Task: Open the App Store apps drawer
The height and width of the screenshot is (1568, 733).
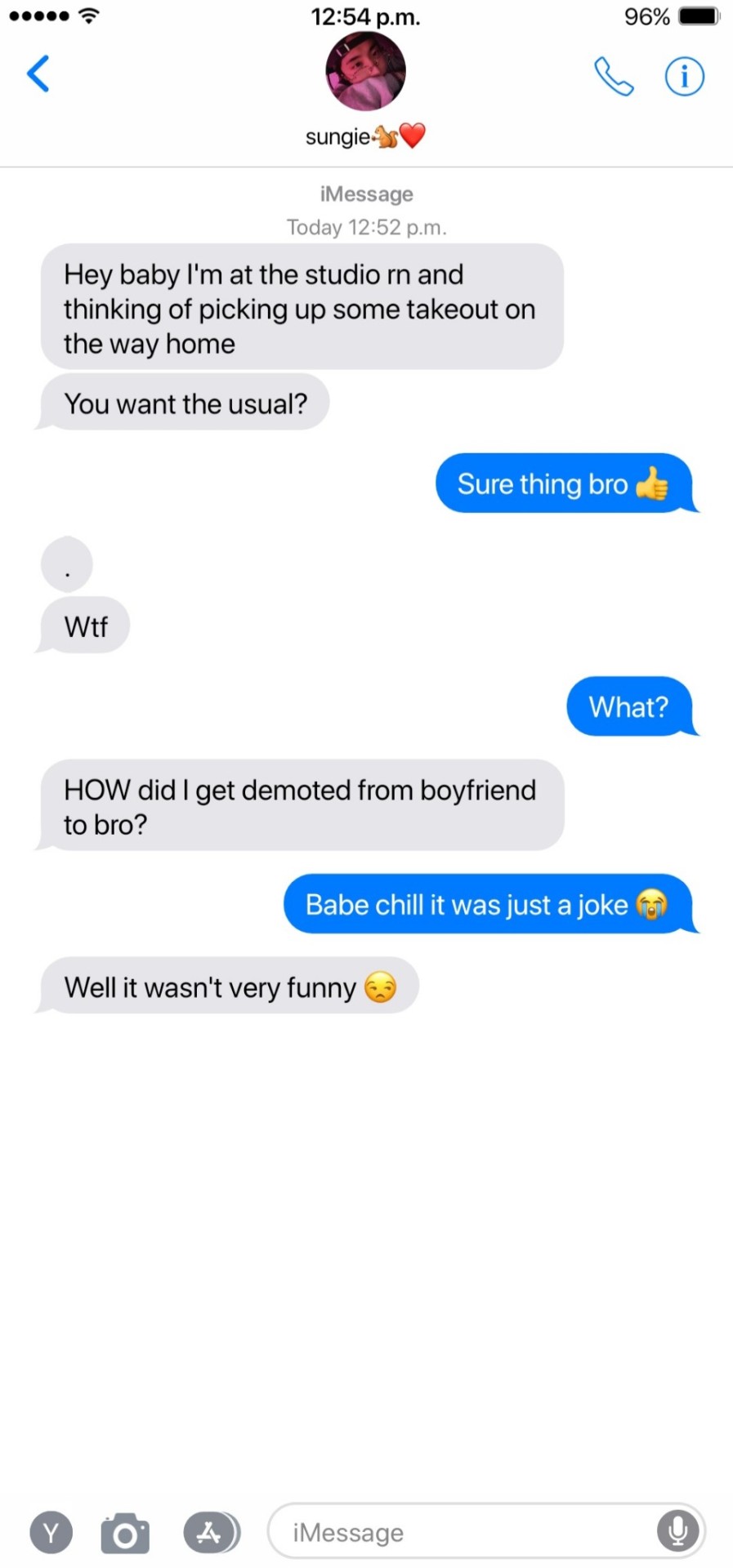Action: pyautogui.click(x=211, y=1533)
